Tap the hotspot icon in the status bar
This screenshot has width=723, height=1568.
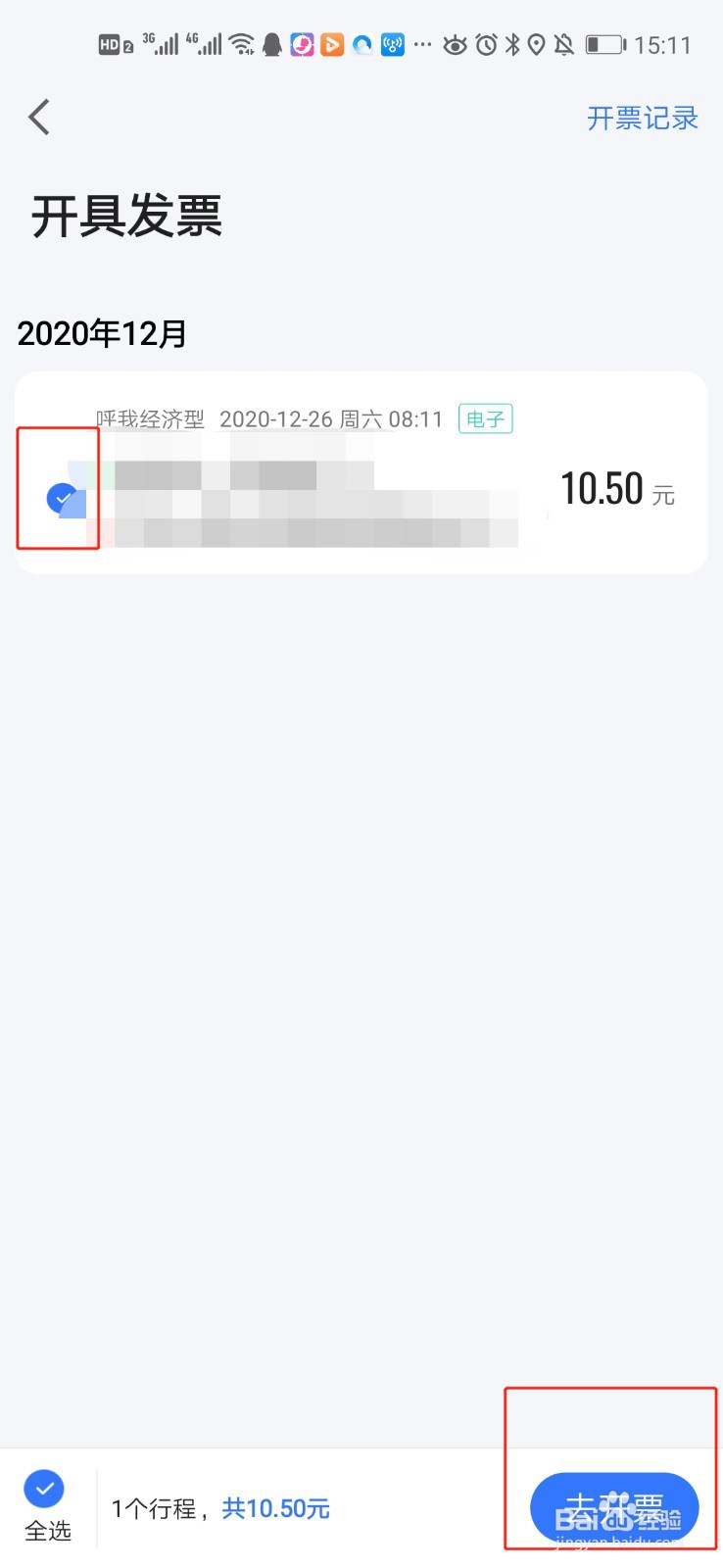394,45
